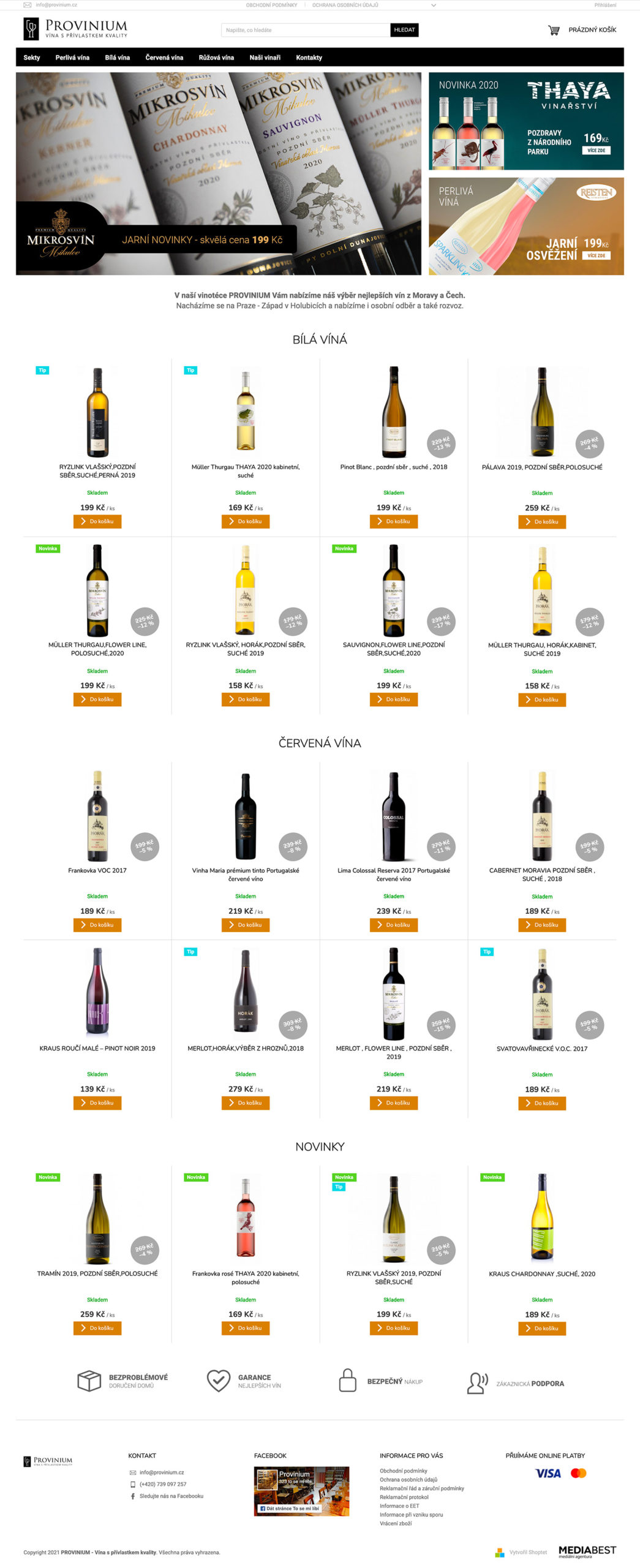Open the Růžová vína category
Viewport: 640px width, 1568px height.
coord(216,58)
